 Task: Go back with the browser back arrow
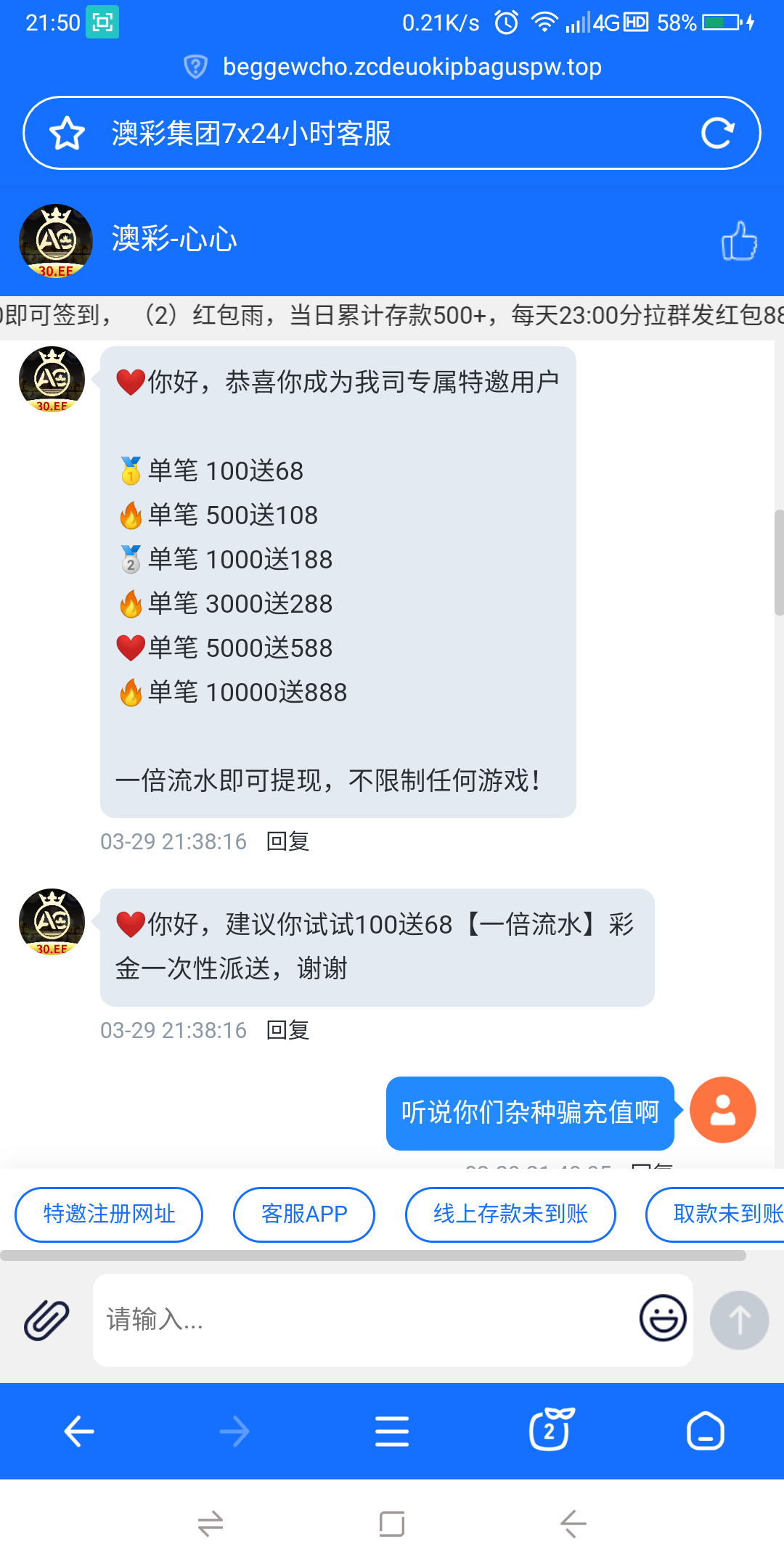coord(79,1432)
